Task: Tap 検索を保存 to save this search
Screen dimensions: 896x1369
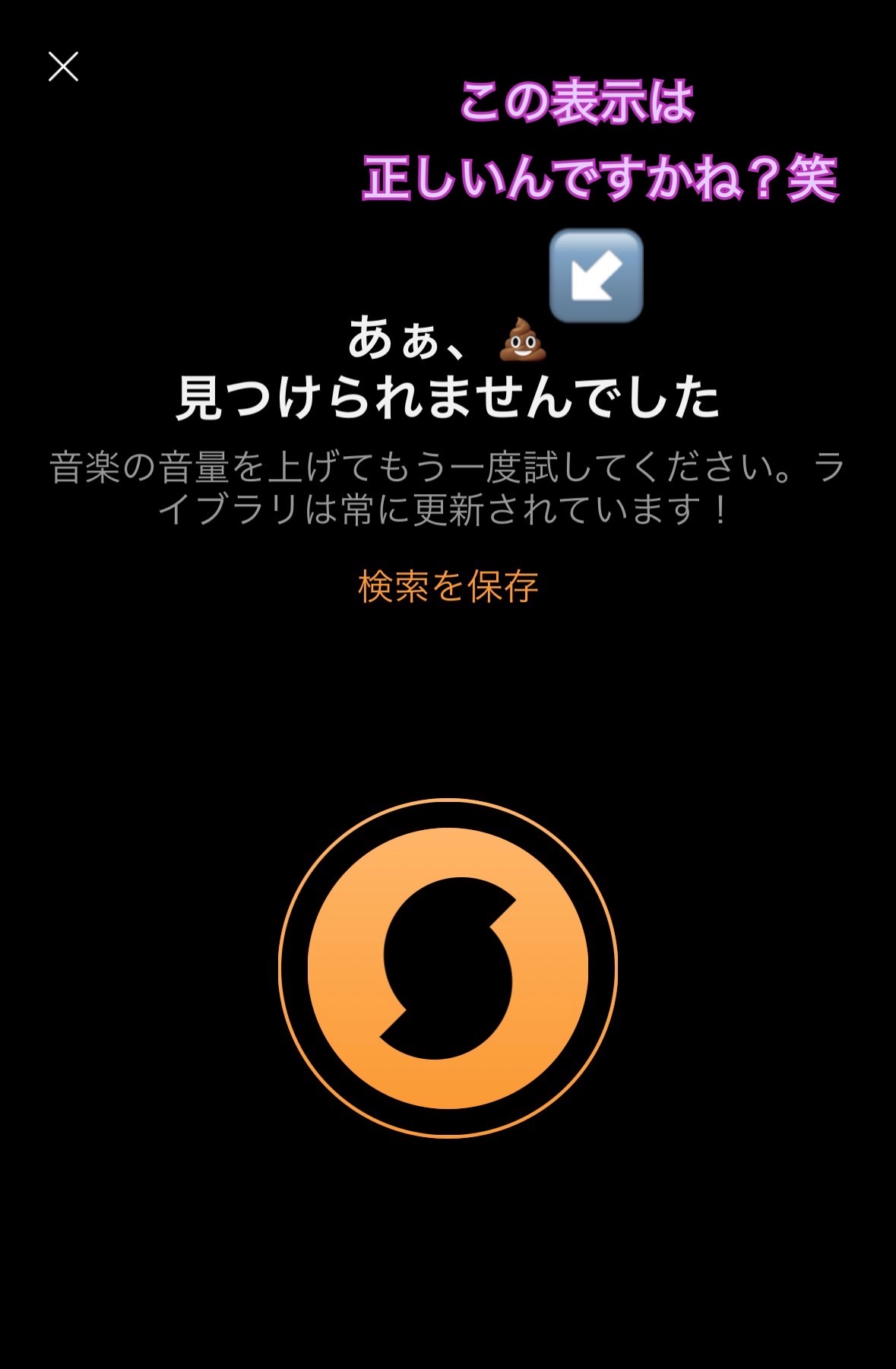Action: [448, 587]
